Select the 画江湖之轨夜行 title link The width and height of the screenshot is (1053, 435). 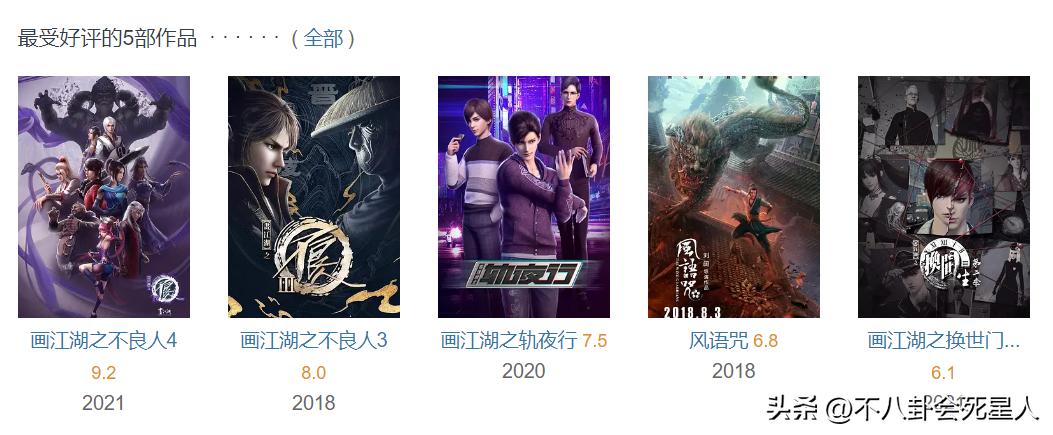pyautogui.click(x=509, y=341)
